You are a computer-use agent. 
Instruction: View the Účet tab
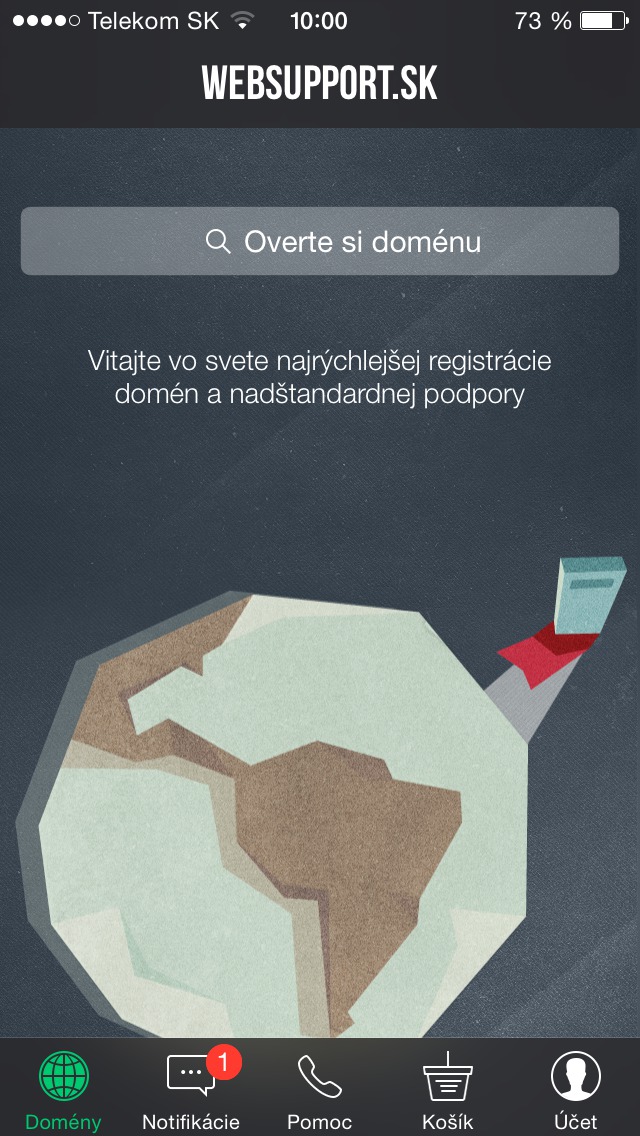click(575, 1088)
